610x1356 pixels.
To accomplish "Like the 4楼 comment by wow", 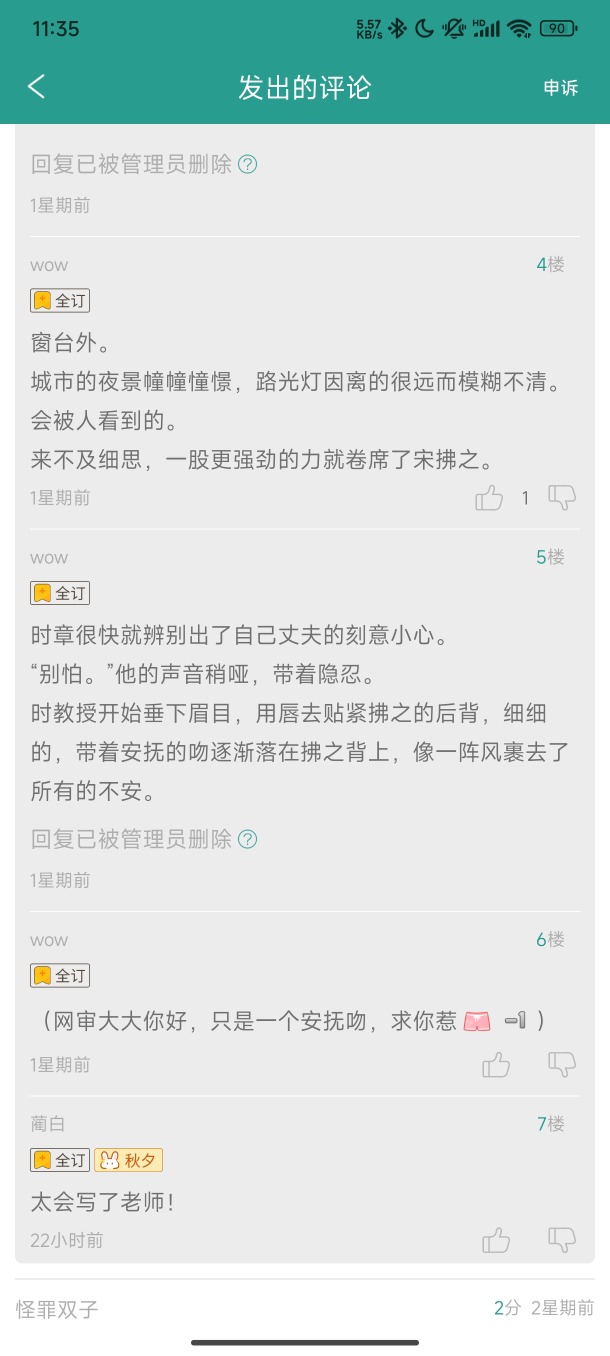I will click(x=489, y=497).
